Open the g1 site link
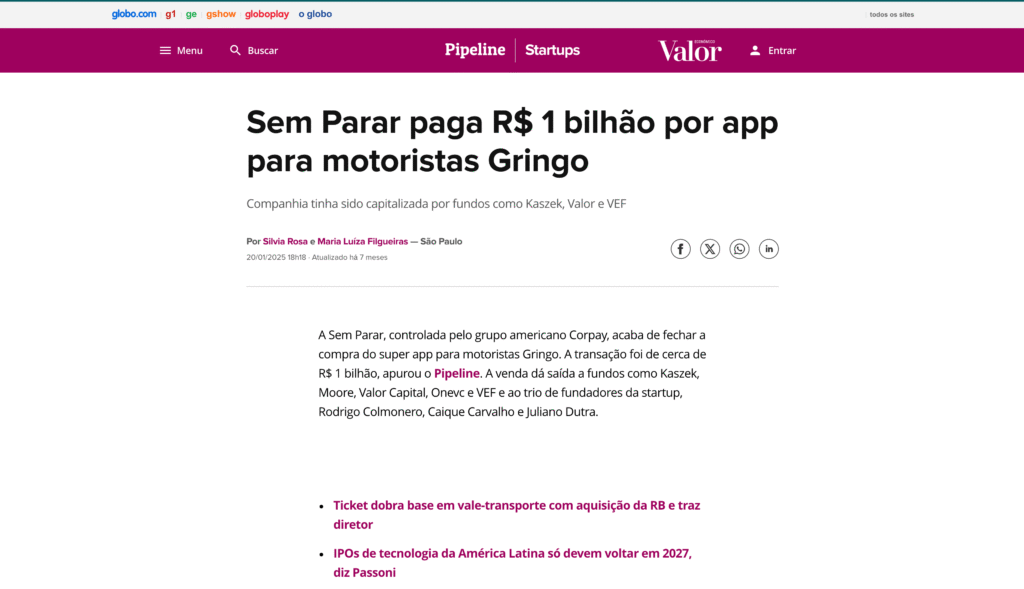Viewport: 1024px width, 589px height. (x=170, y=14)
